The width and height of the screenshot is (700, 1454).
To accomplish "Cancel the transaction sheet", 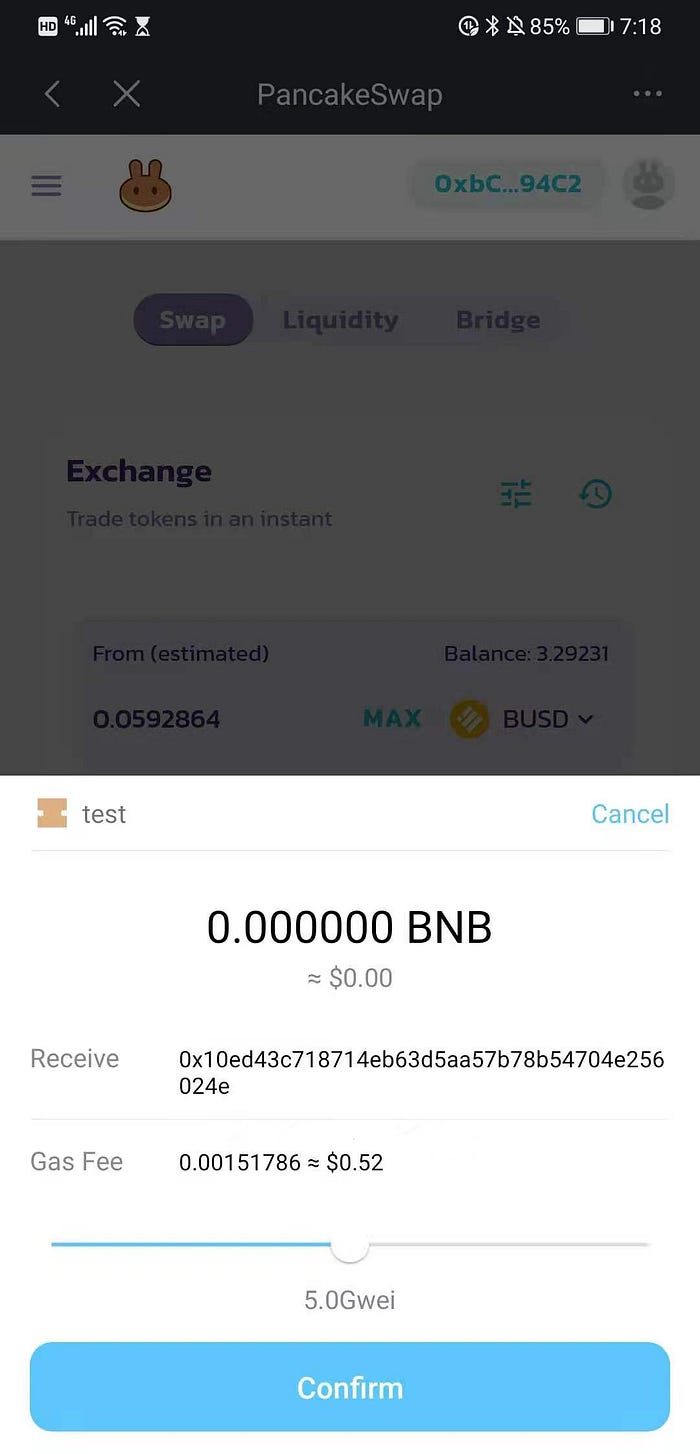I will 629,814.
